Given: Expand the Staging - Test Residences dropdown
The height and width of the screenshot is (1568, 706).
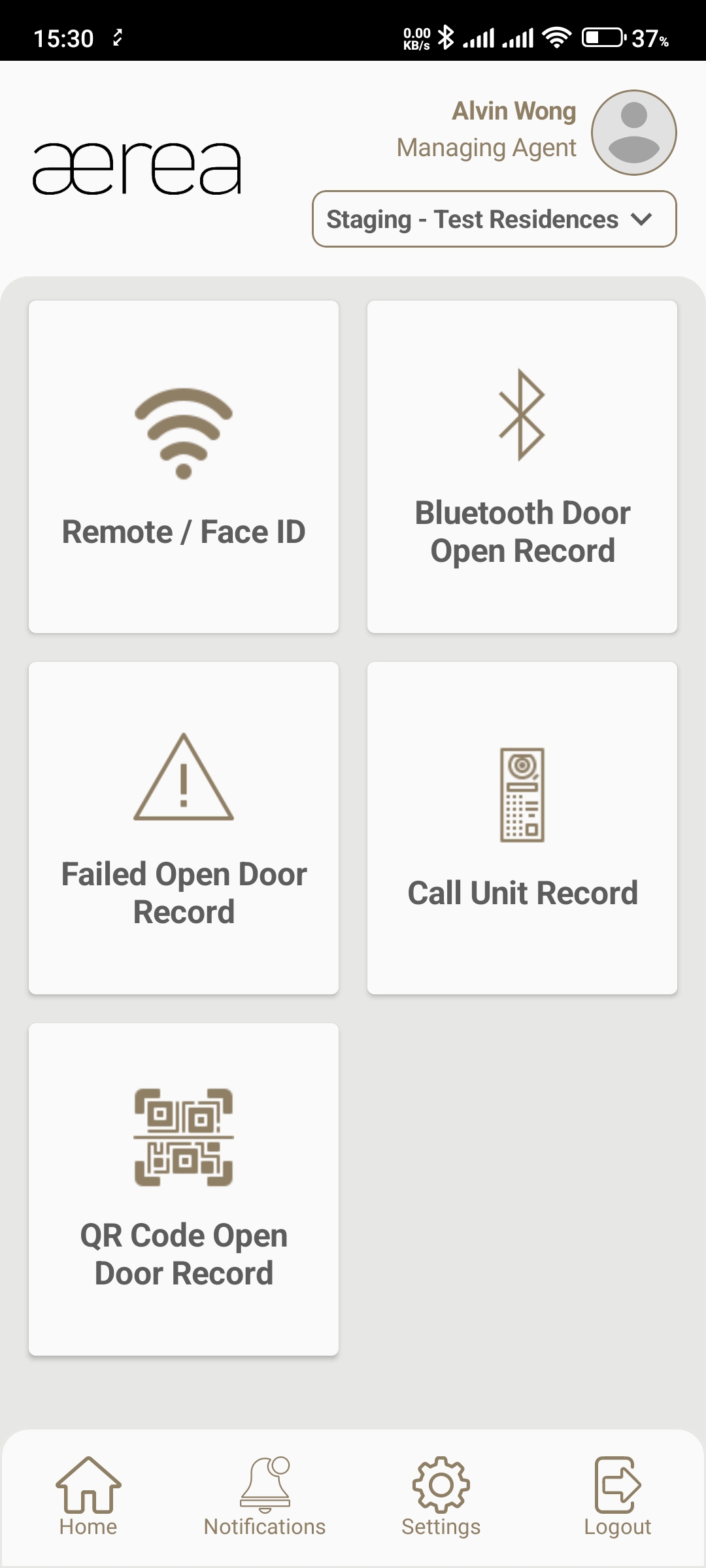Looking at the screenshot, I should click(x=494, y=219).
